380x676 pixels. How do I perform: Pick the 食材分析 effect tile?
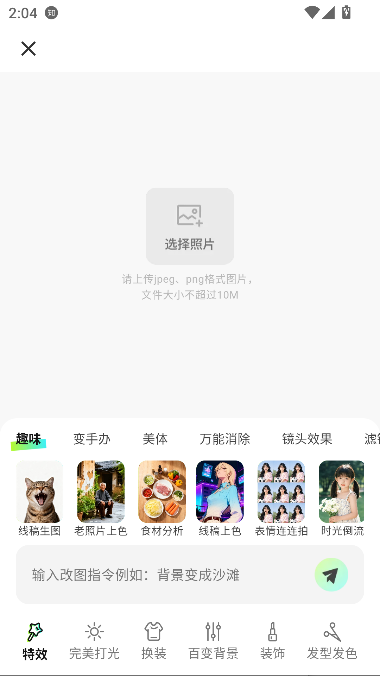pyautogui.click(x=162, y=498)
